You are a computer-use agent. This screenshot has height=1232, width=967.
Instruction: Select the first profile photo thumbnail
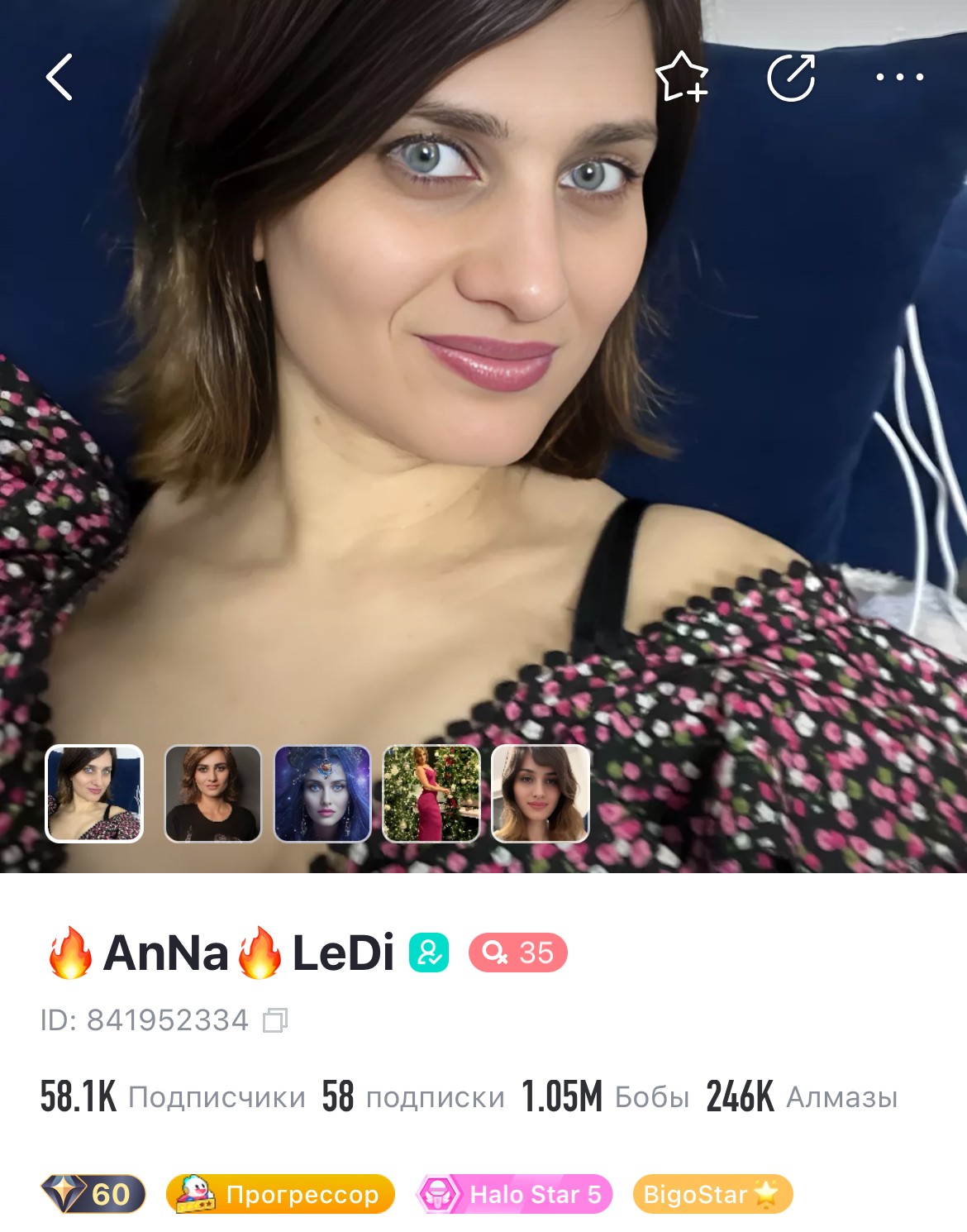[94, 794]
